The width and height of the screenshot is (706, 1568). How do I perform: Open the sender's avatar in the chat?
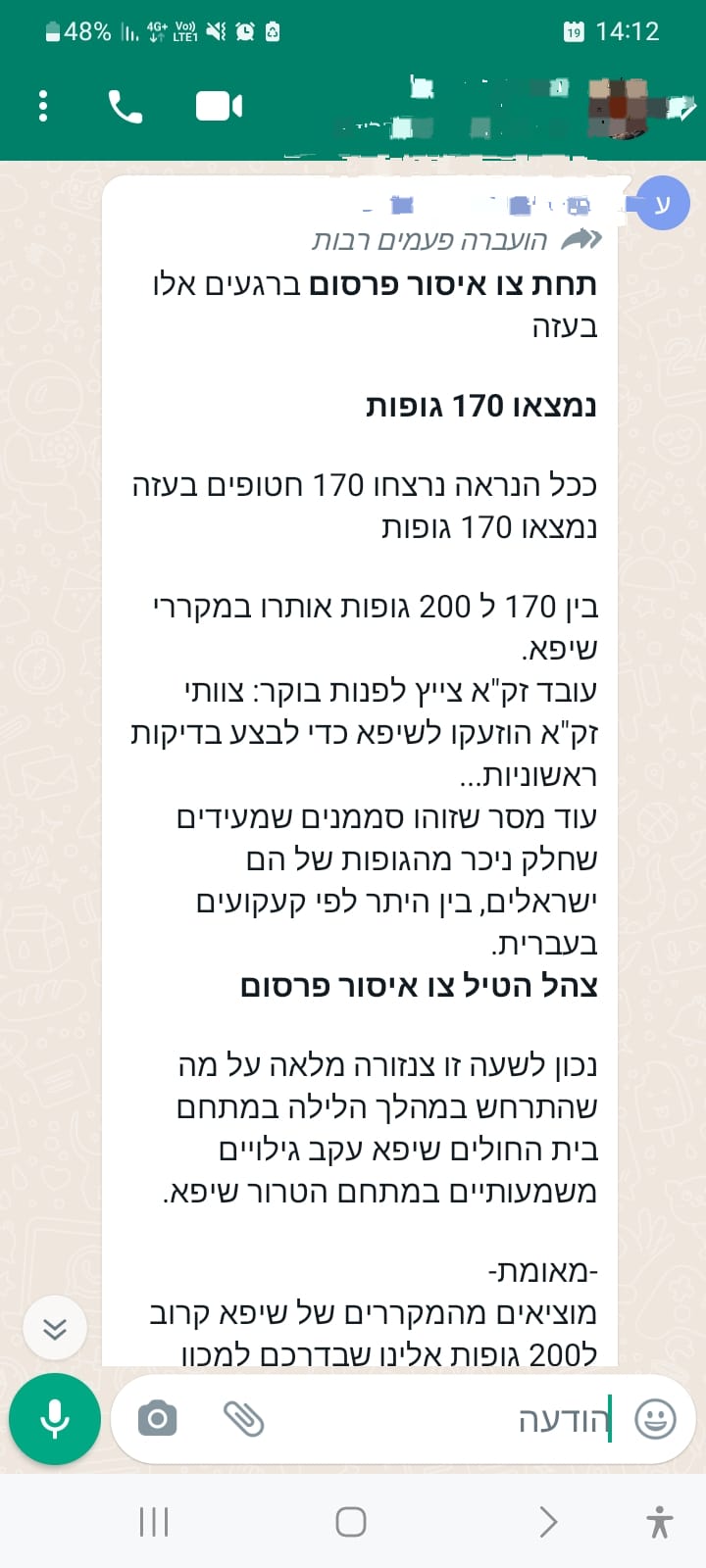663,204
